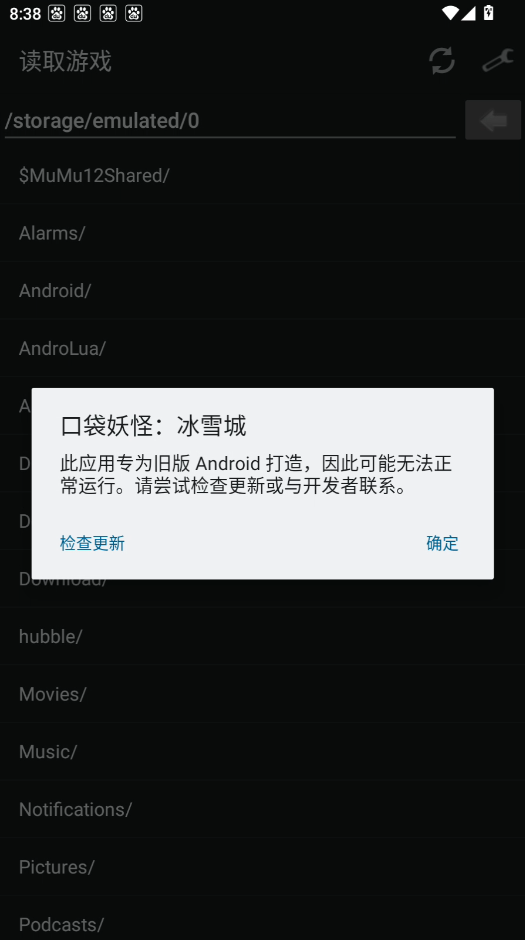The image size is (525, 940).
Task: Open the wrench settings icon
Action: tap(497, 61)
